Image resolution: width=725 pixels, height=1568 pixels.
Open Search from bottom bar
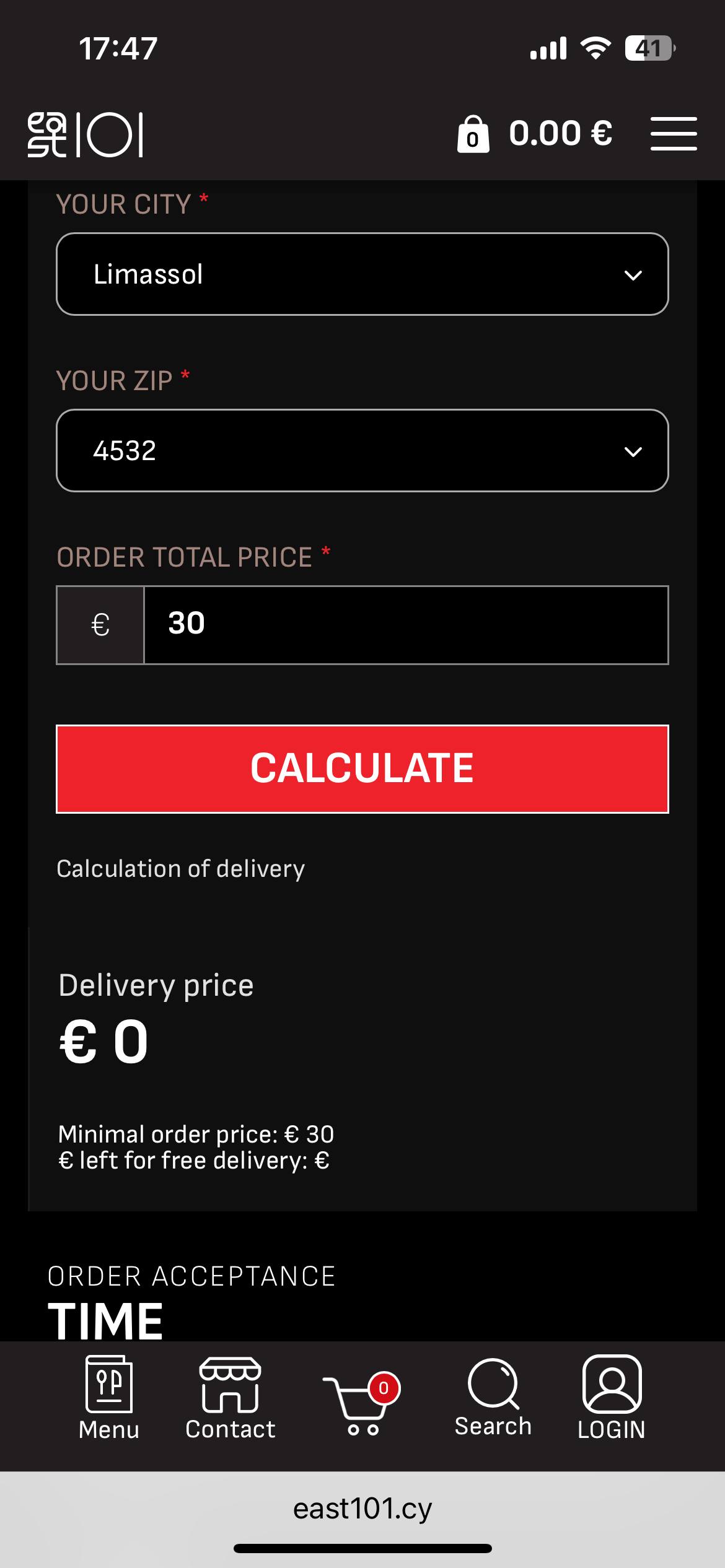493,1398
